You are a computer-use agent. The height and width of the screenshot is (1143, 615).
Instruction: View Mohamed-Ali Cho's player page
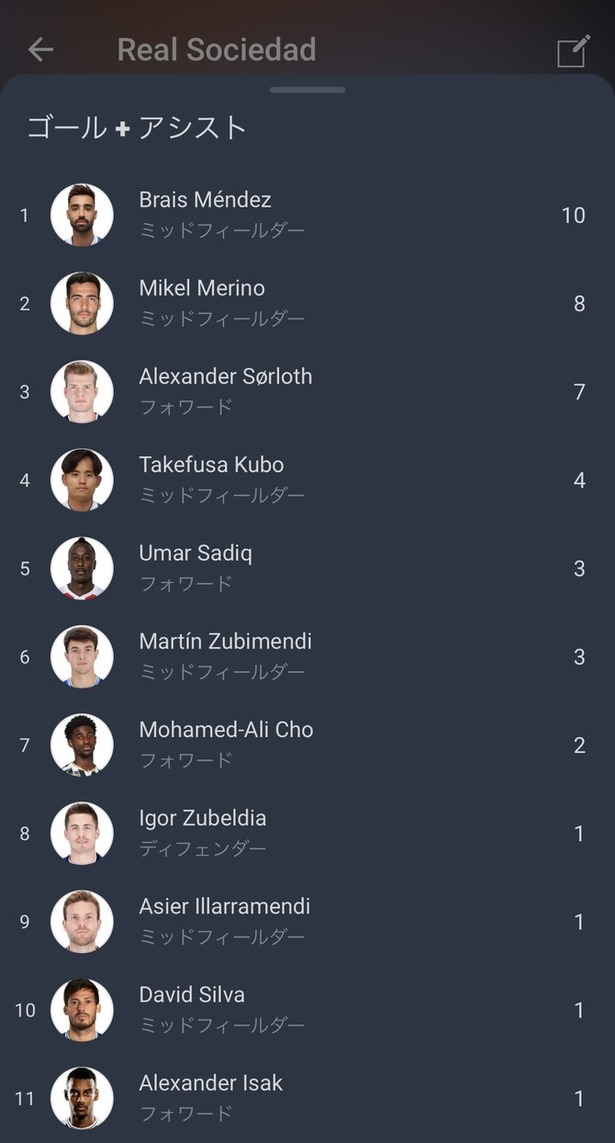click(308, 744)
